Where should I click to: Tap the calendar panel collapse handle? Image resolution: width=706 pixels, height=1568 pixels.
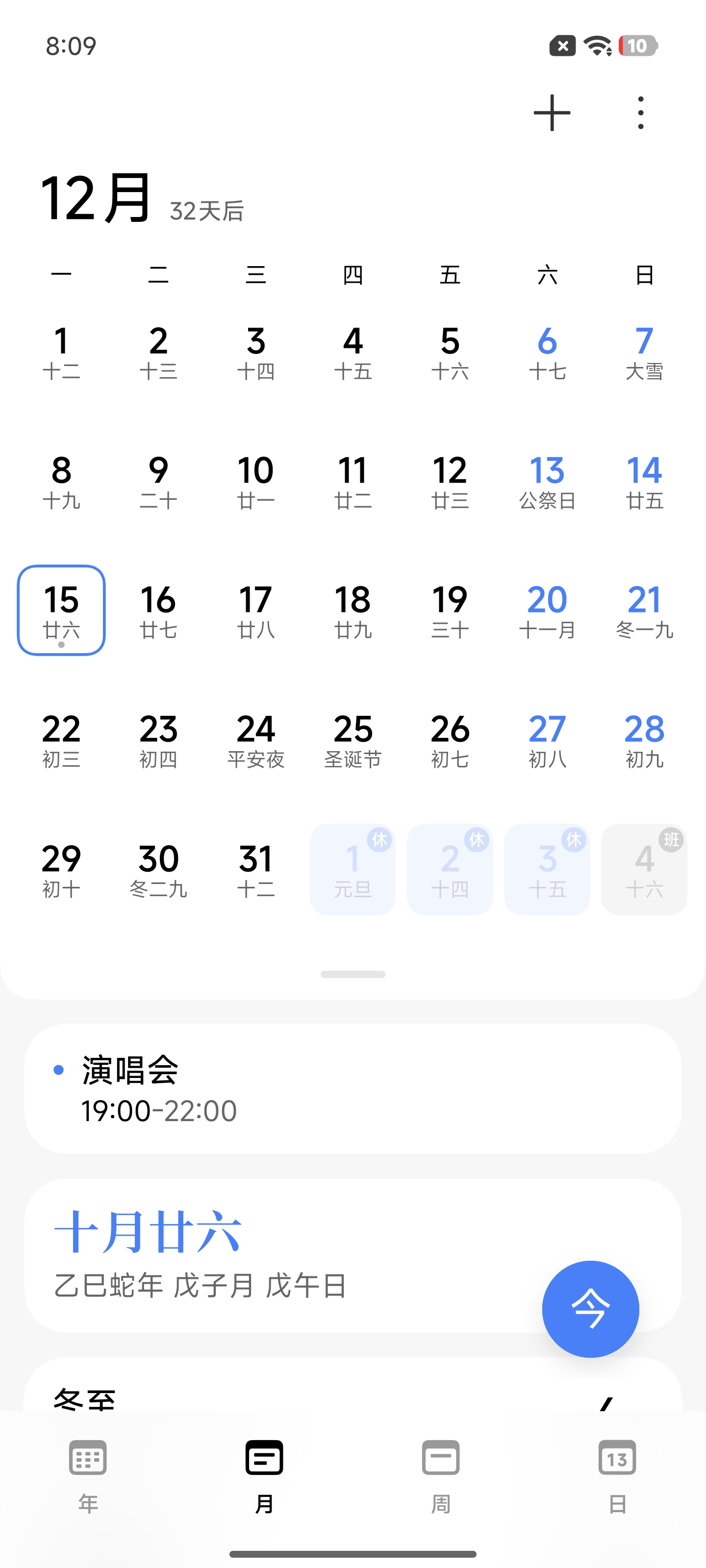pos(353,974)
